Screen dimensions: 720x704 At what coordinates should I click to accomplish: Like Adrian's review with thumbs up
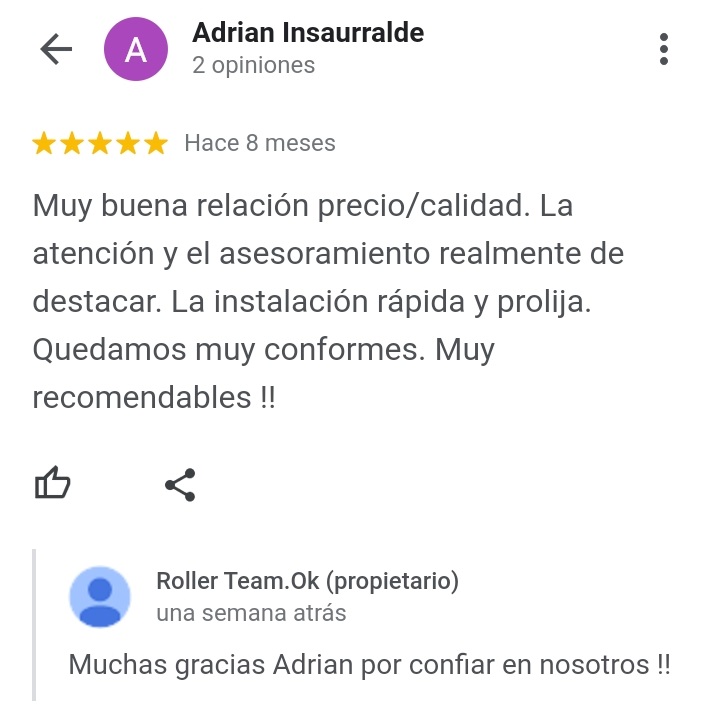pyautogui.click(x=53, y=484)
